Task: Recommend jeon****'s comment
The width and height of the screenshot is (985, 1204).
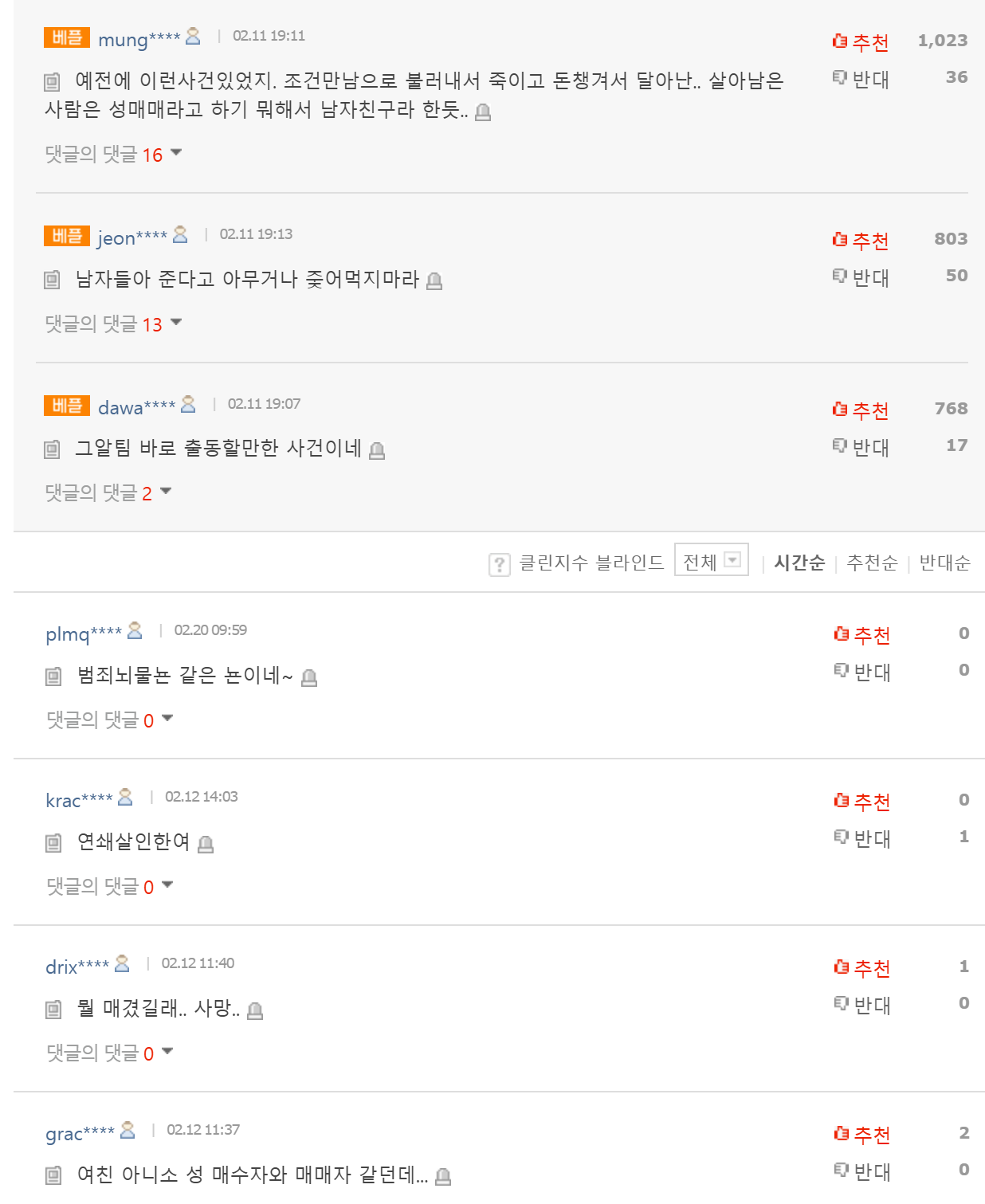Action: 860,240
